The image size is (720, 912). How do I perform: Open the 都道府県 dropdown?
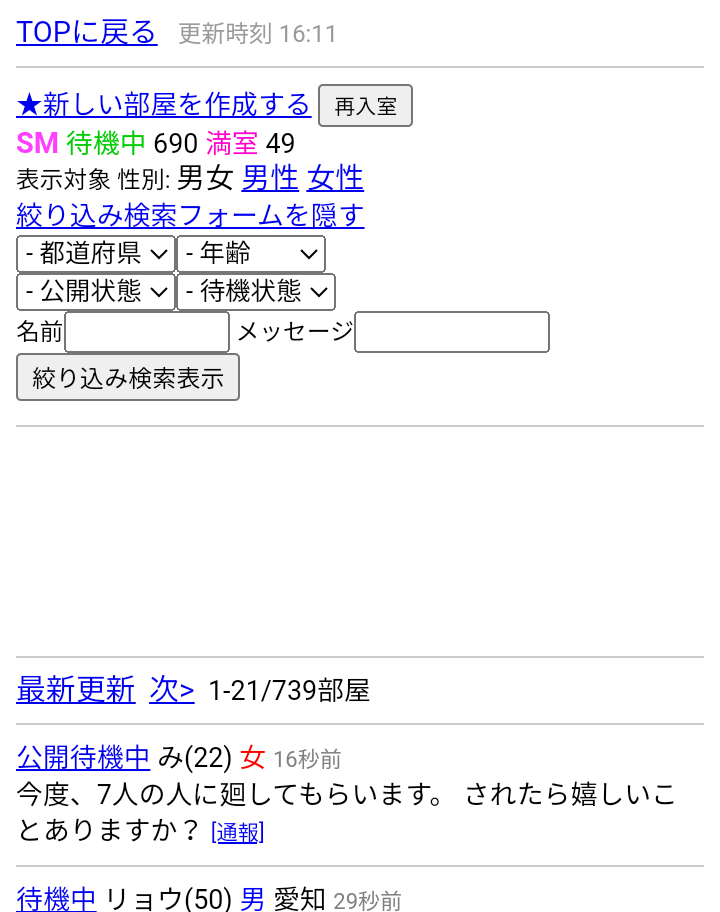point(96,254)
